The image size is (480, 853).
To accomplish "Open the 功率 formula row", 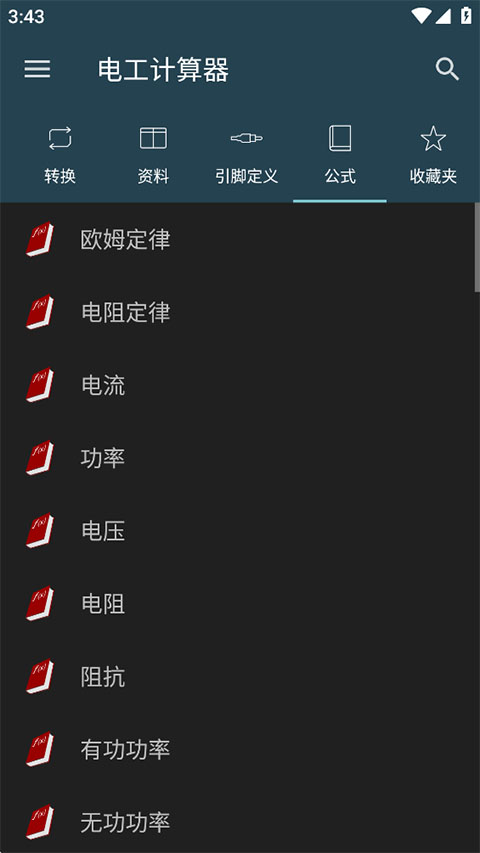I will click(237, 458).
